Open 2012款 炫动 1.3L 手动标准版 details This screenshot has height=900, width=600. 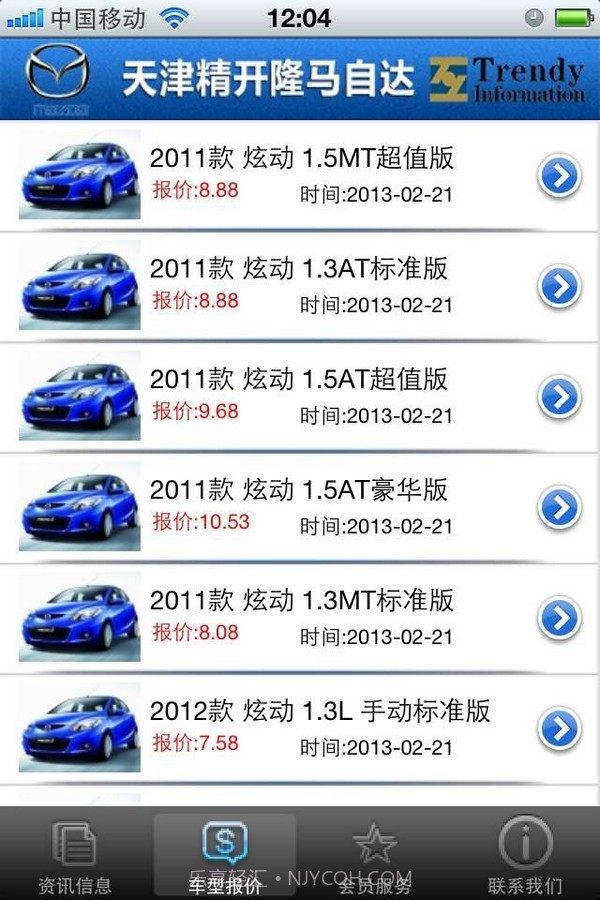(x=300, y=730)
